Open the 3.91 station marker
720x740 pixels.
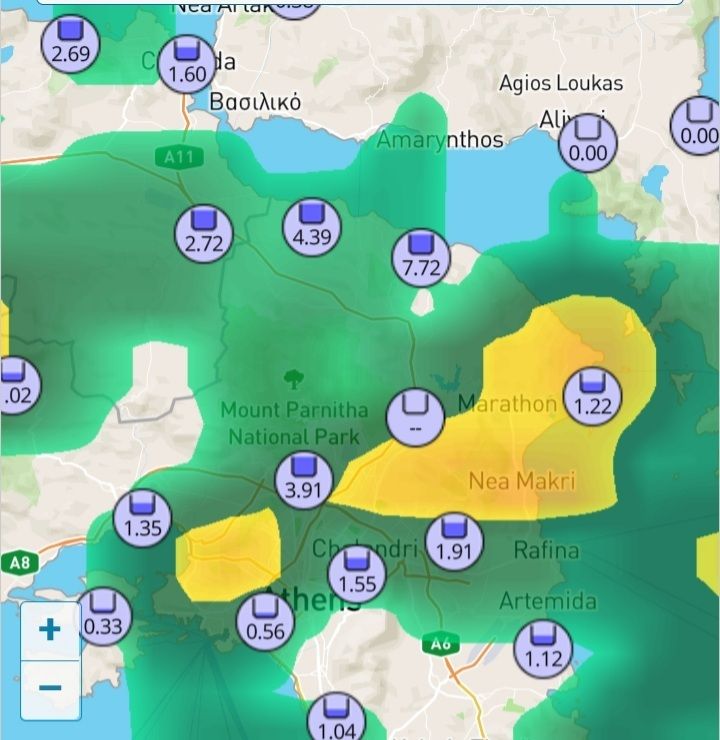pos(303,480)
